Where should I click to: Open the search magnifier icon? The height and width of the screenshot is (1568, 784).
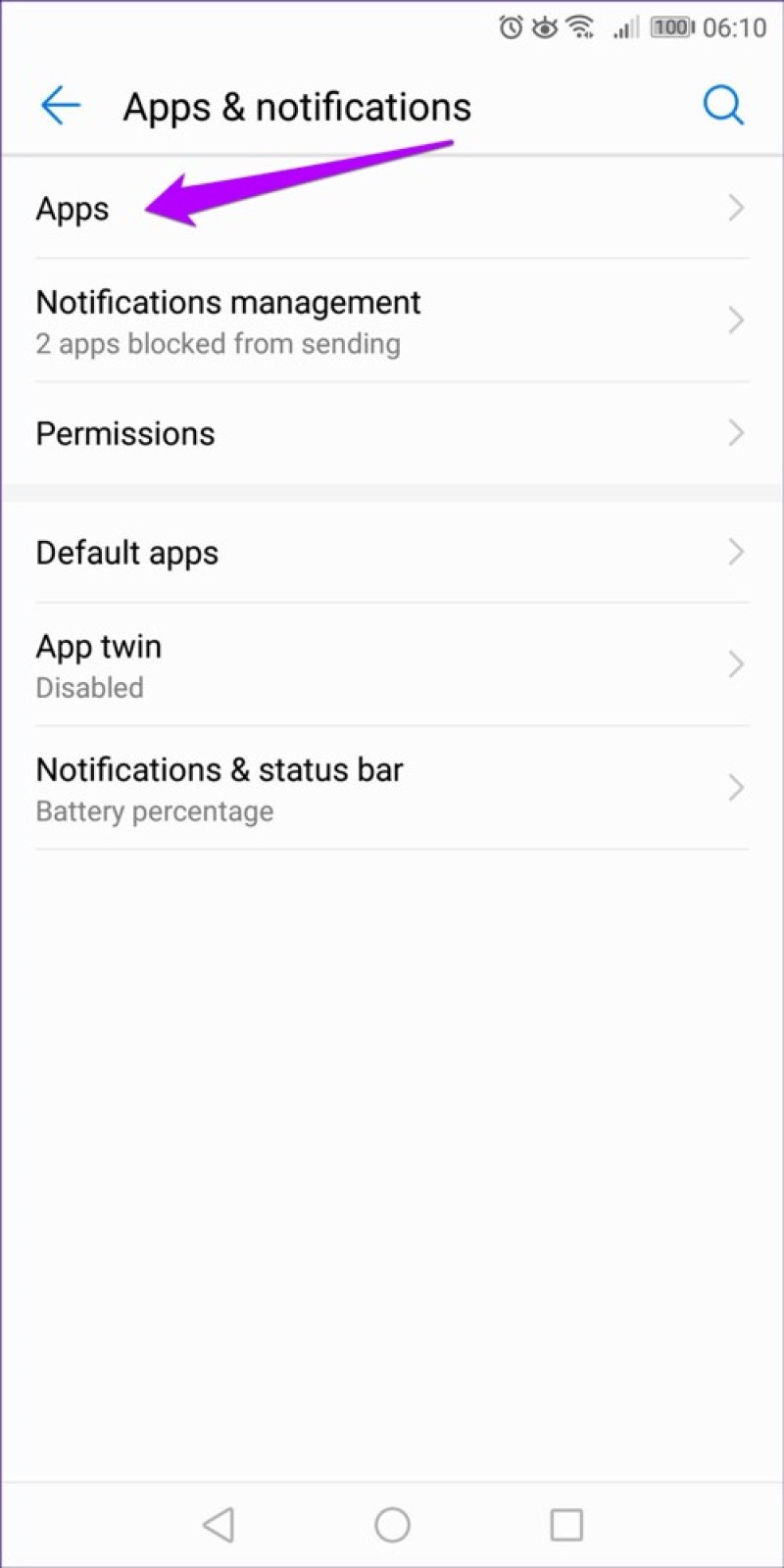click(x=723, y=105)
